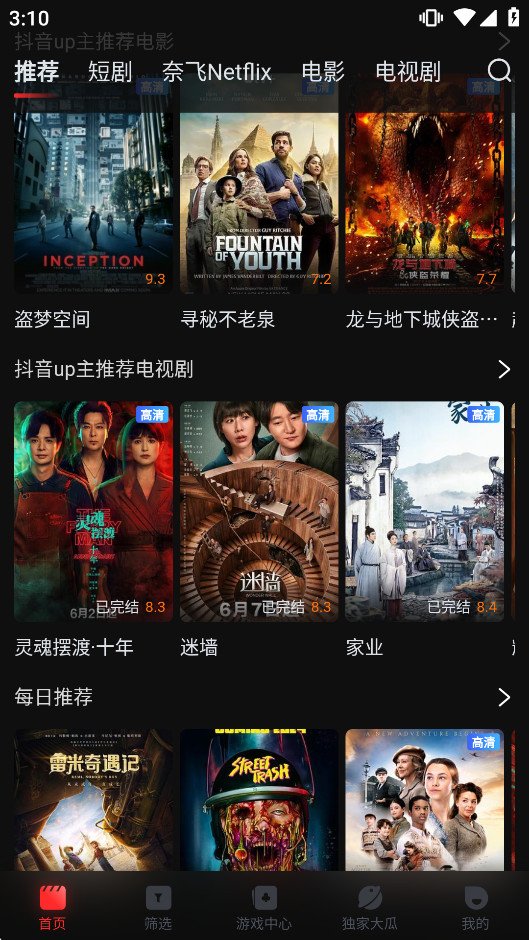Switch to the 独家大瓜 bottom tab
This screenshot has height=940, width=529.
pyautogui.click(x=369, y=908)
